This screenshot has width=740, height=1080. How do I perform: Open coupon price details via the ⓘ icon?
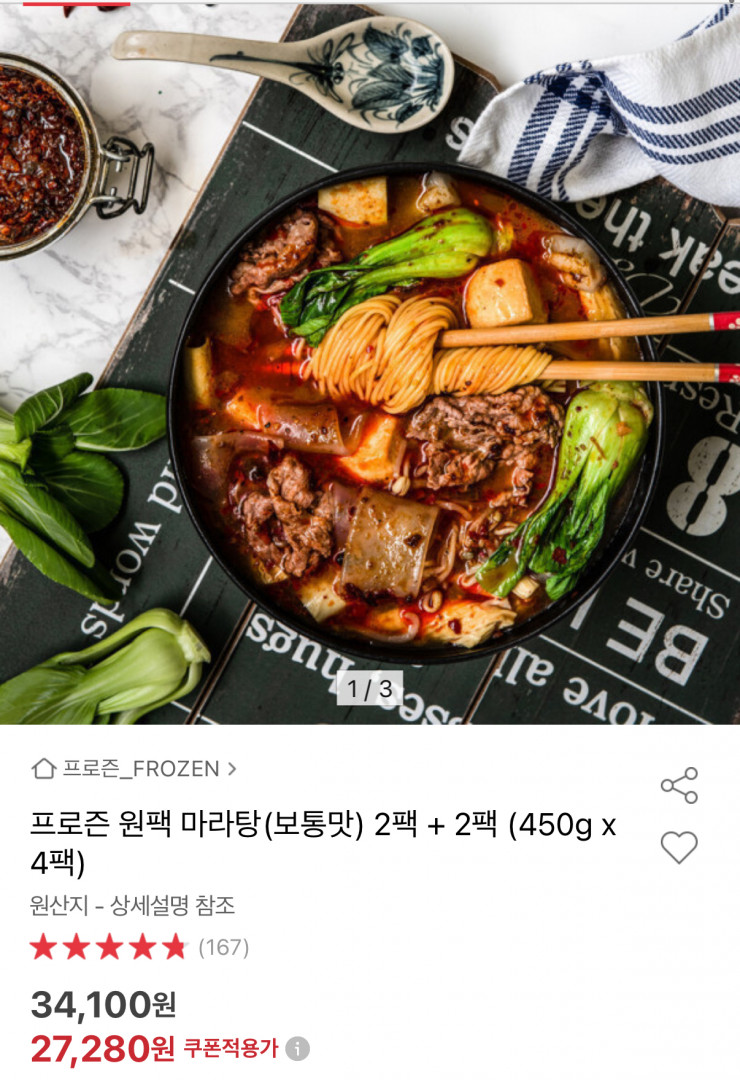[297, 1045]
